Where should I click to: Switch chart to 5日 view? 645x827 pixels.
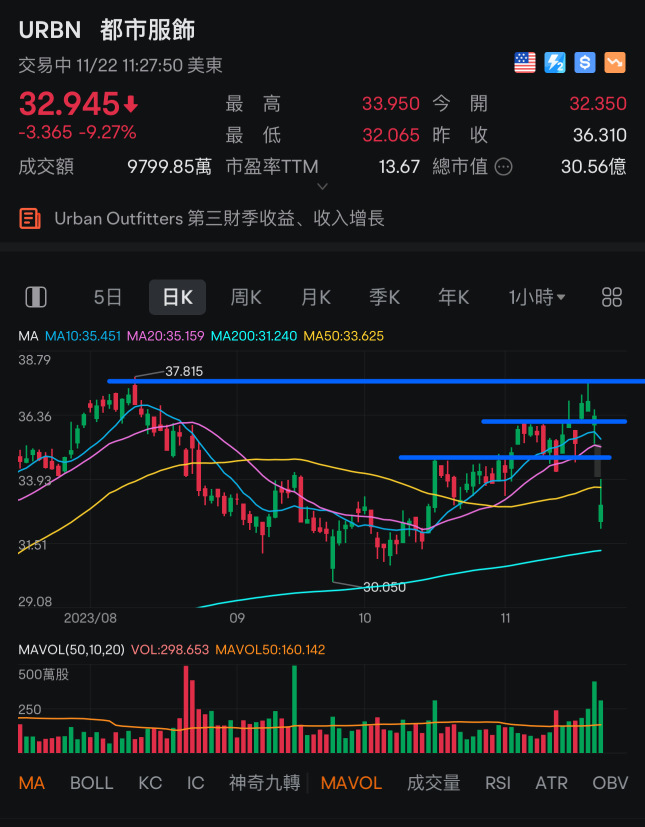108,297
